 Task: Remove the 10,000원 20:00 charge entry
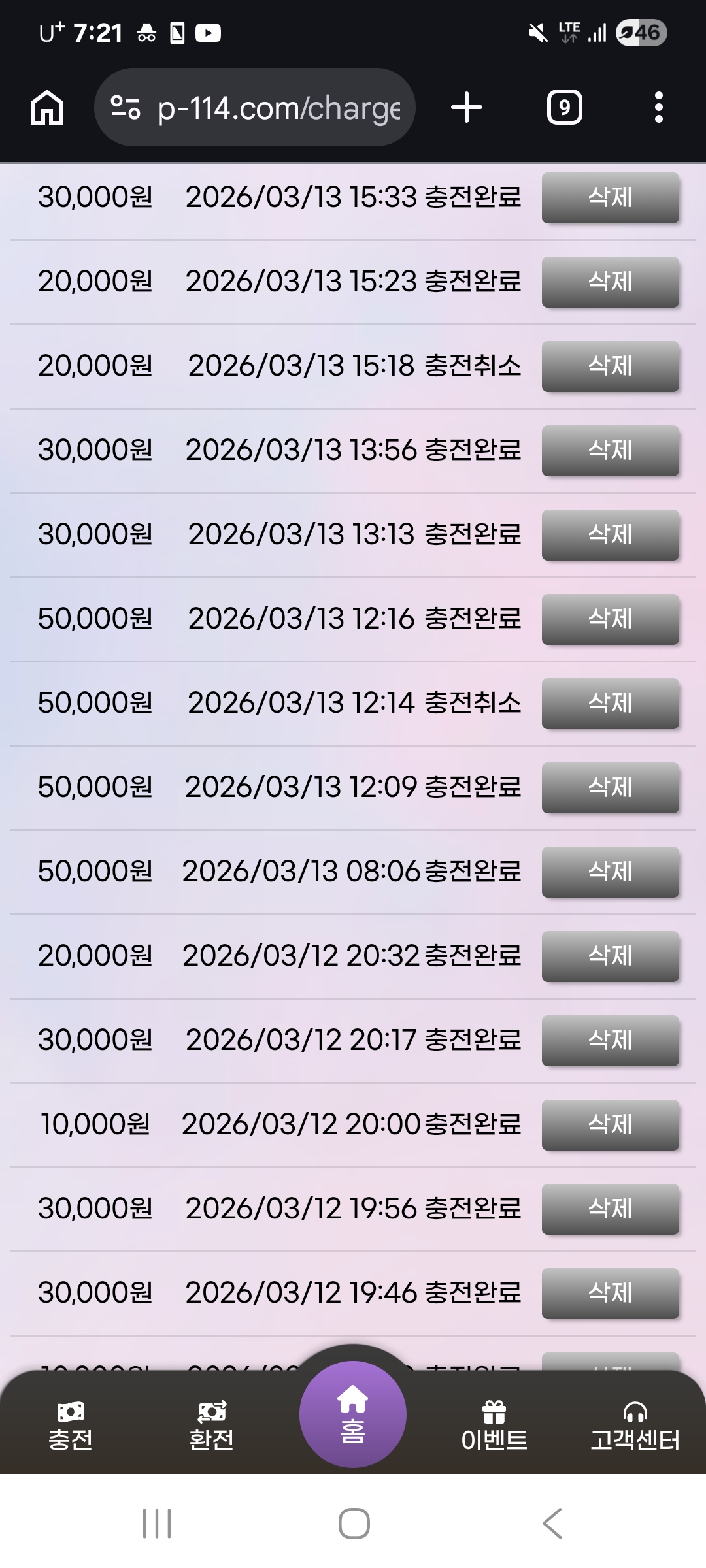tap(610, 1125)
